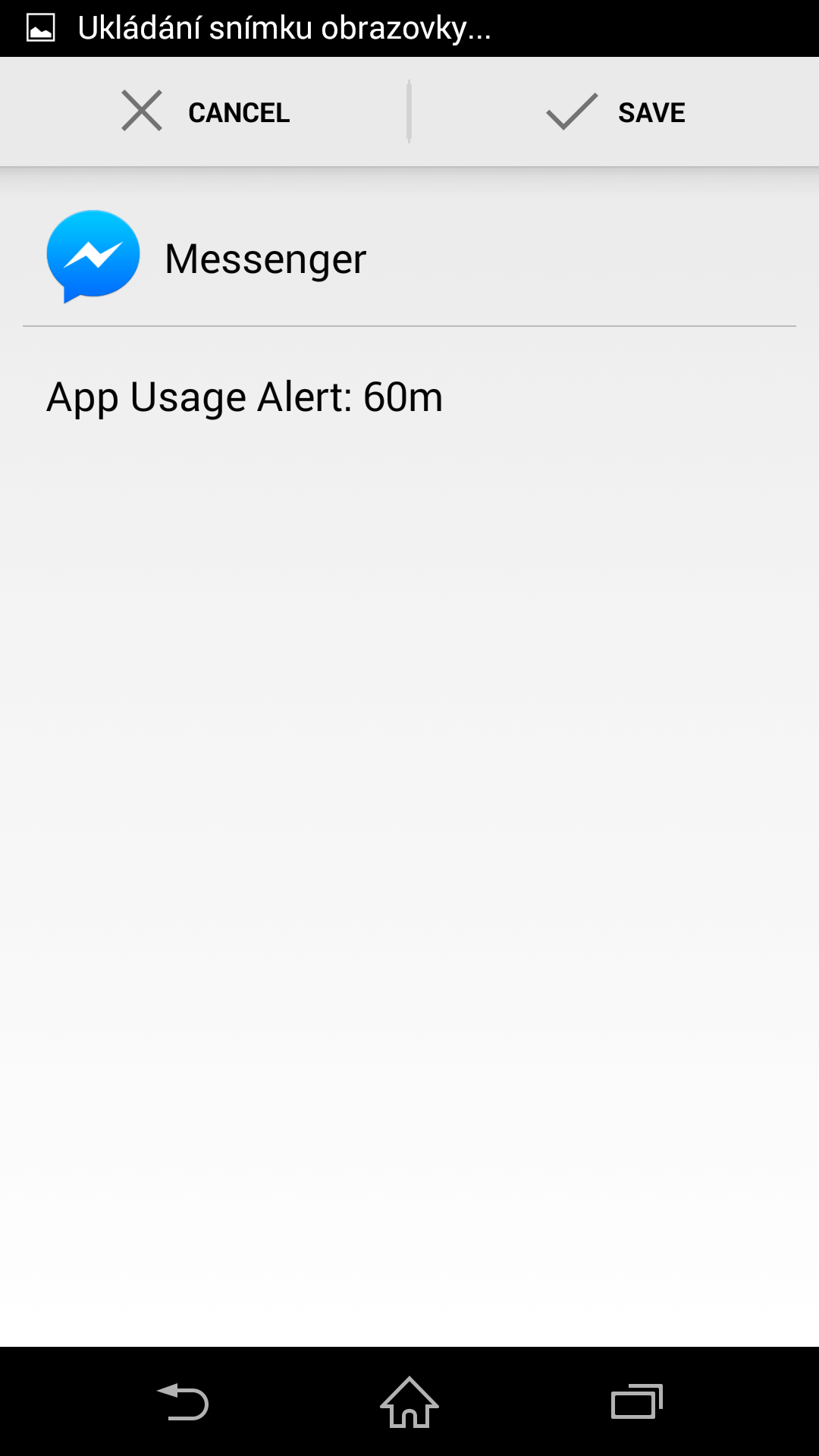819x1456 pixels.
Task: Open the recent apps view
Action: tap(637, 1401)
